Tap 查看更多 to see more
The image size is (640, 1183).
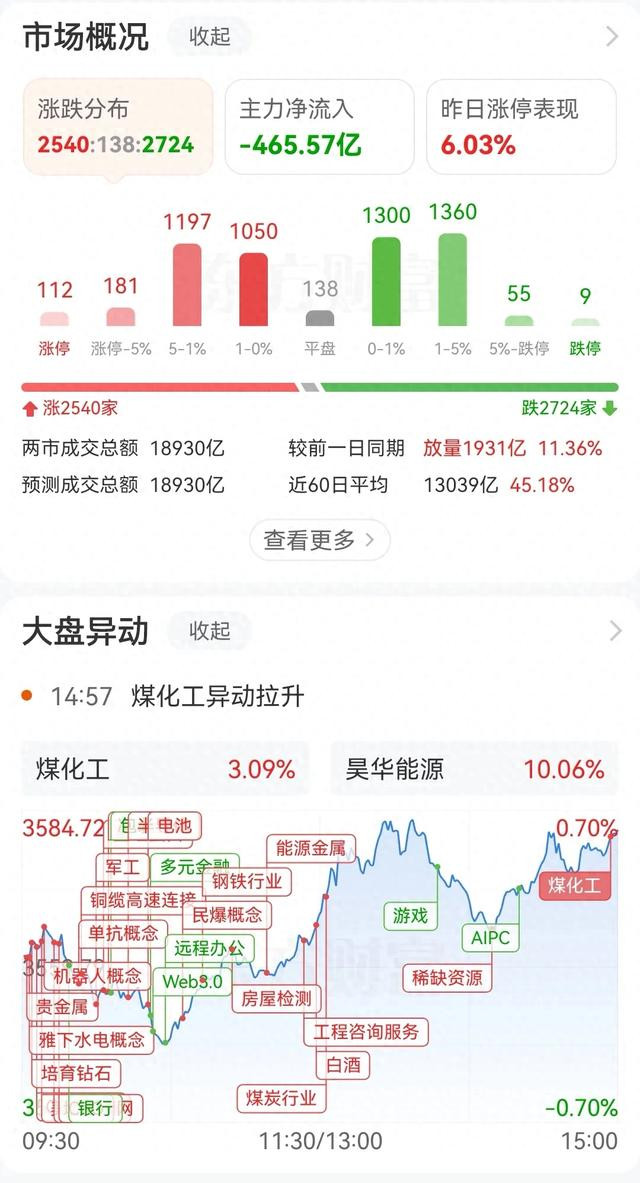pos(319,539)
